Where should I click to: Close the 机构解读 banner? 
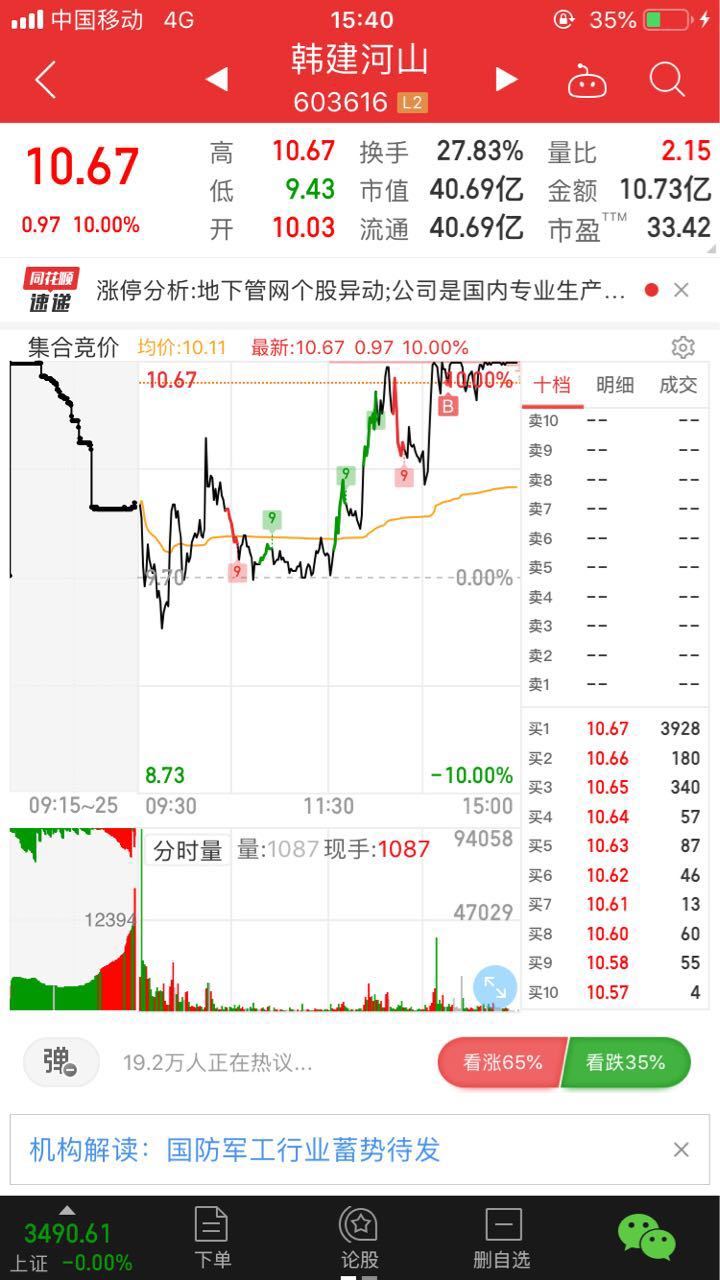pyautogui.click(x=681, y=1150)
